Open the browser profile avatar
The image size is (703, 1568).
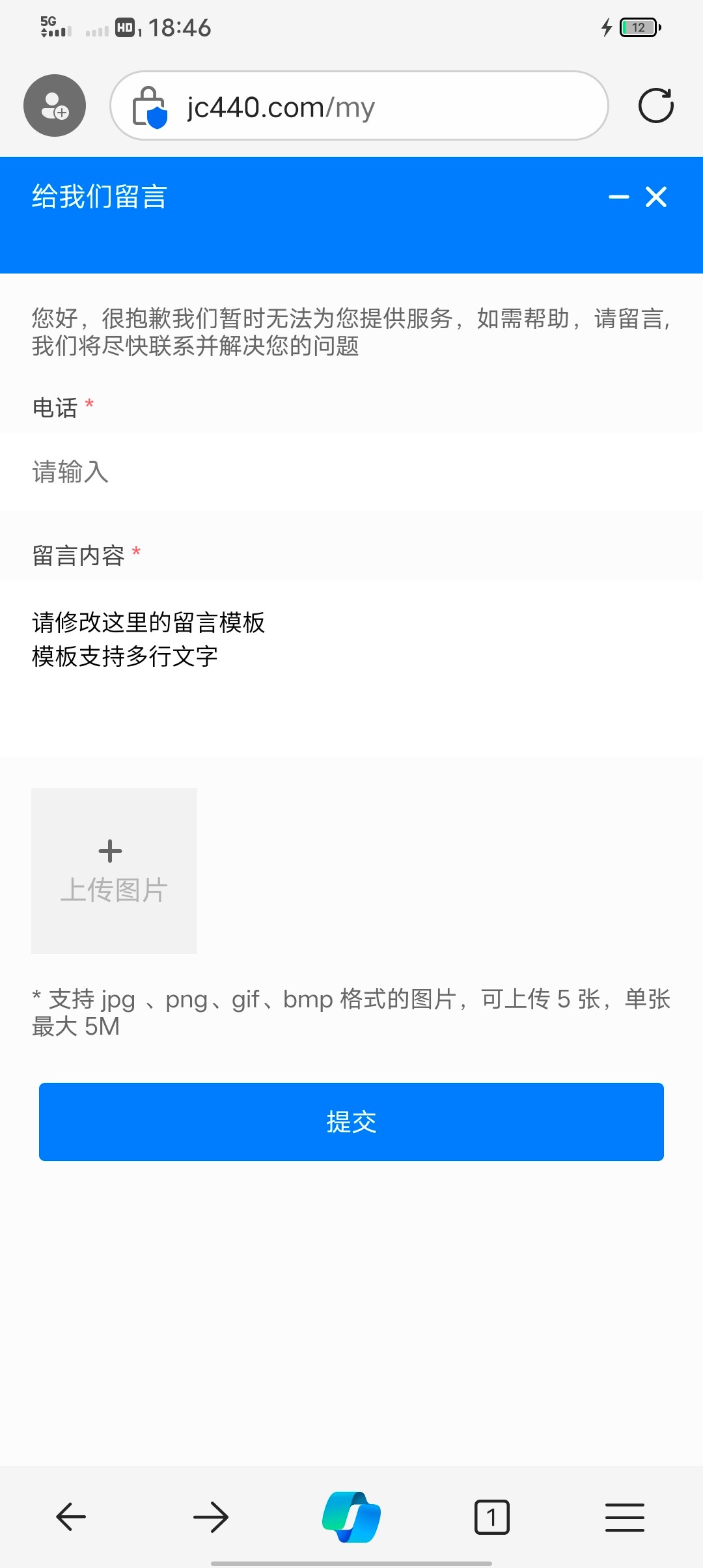pos(55,105)
